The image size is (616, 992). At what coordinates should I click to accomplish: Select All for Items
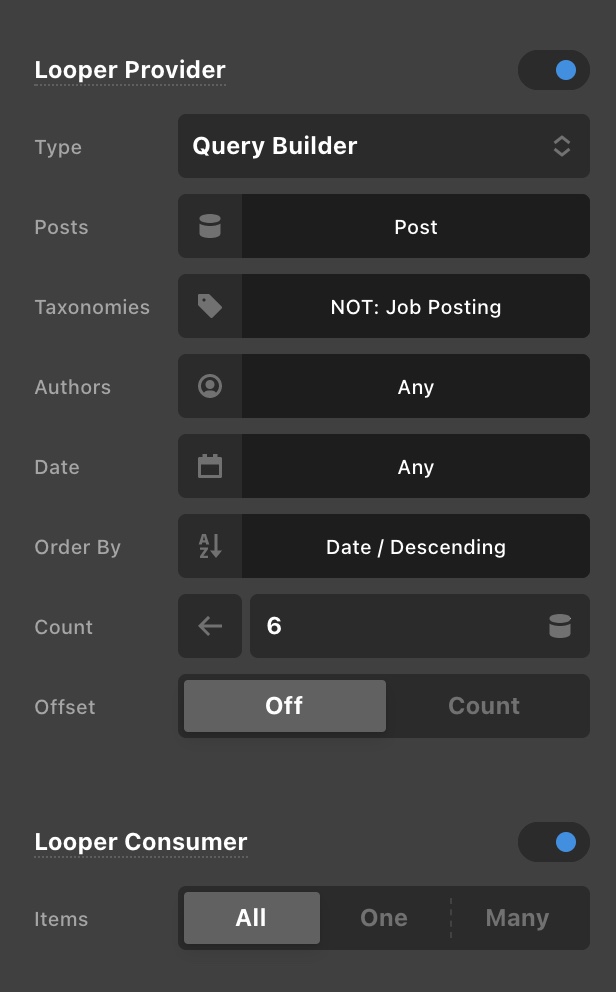[x=252, y=918]
